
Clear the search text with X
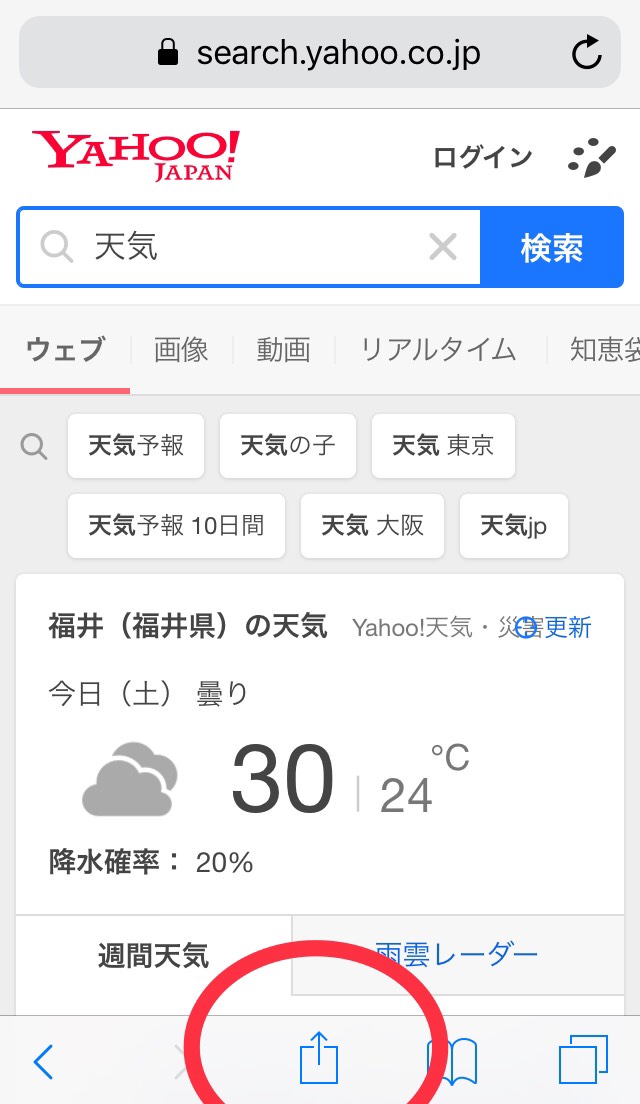pos(443,247)
